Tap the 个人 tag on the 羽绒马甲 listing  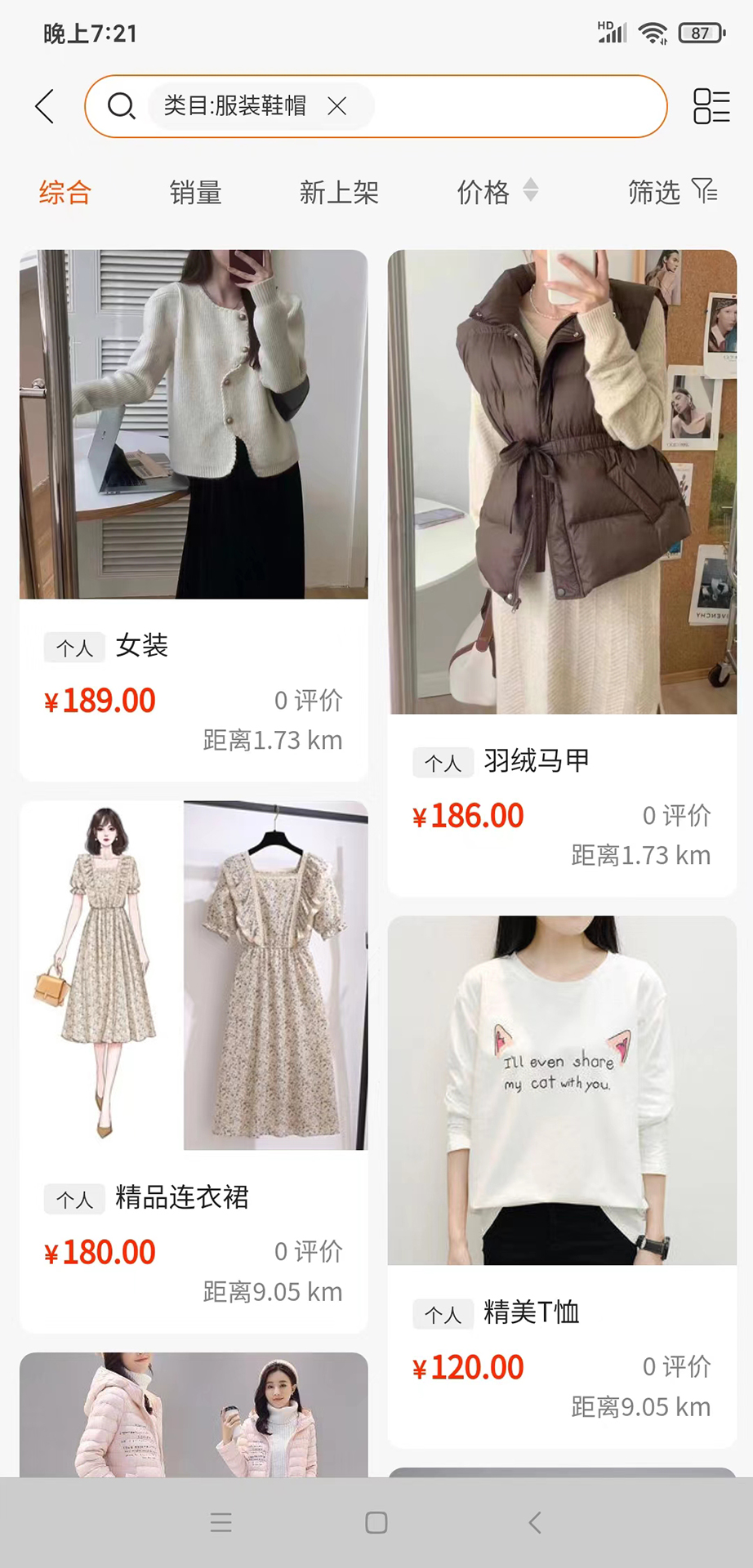[443, 762]
